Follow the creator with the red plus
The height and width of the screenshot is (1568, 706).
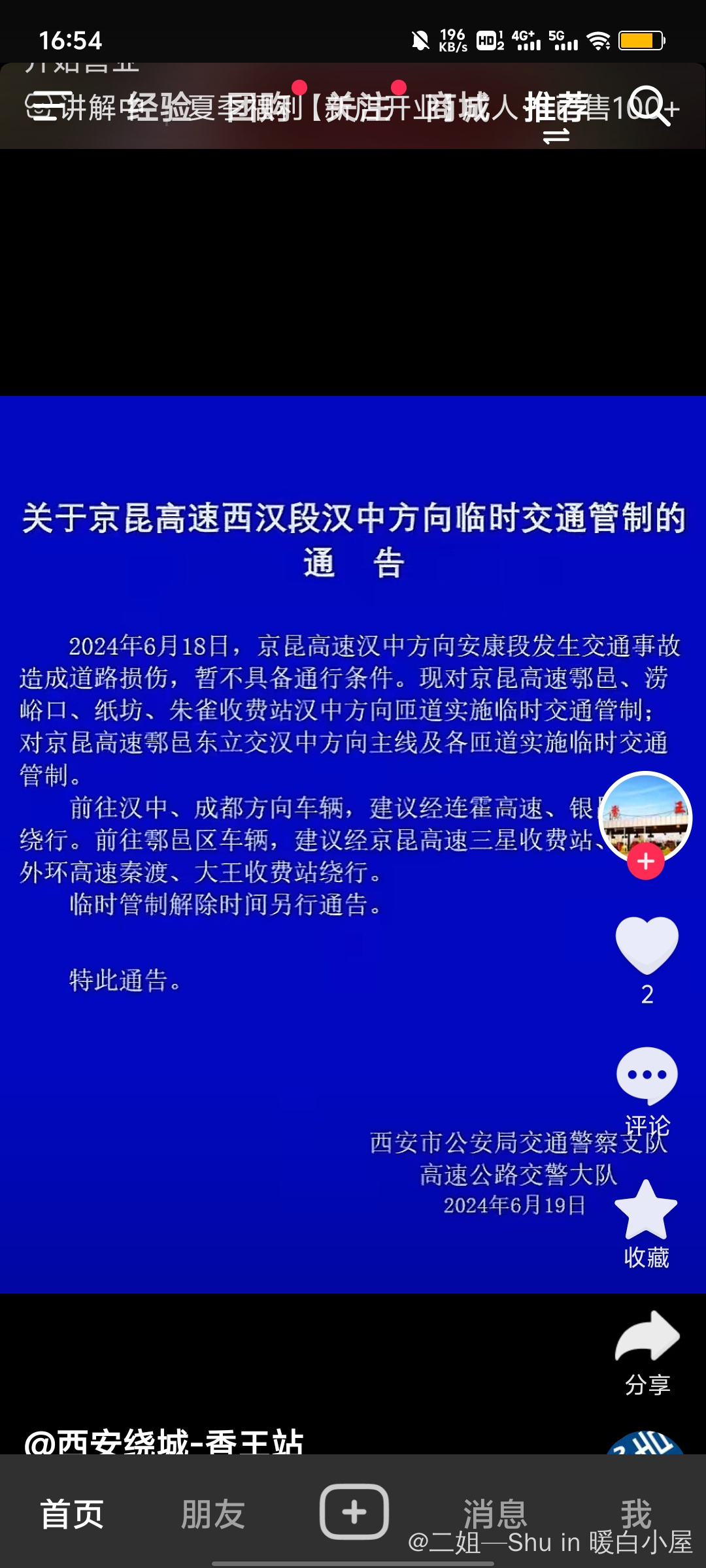(646, 862)
